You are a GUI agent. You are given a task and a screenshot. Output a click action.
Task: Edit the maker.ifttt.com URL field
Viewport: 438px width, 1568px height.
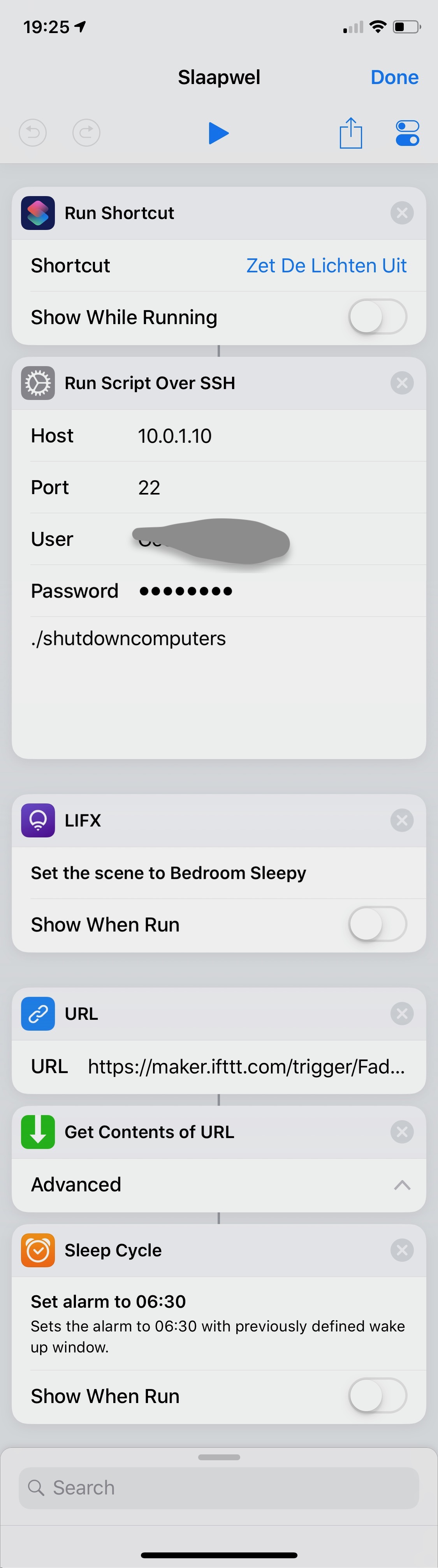246,1066
